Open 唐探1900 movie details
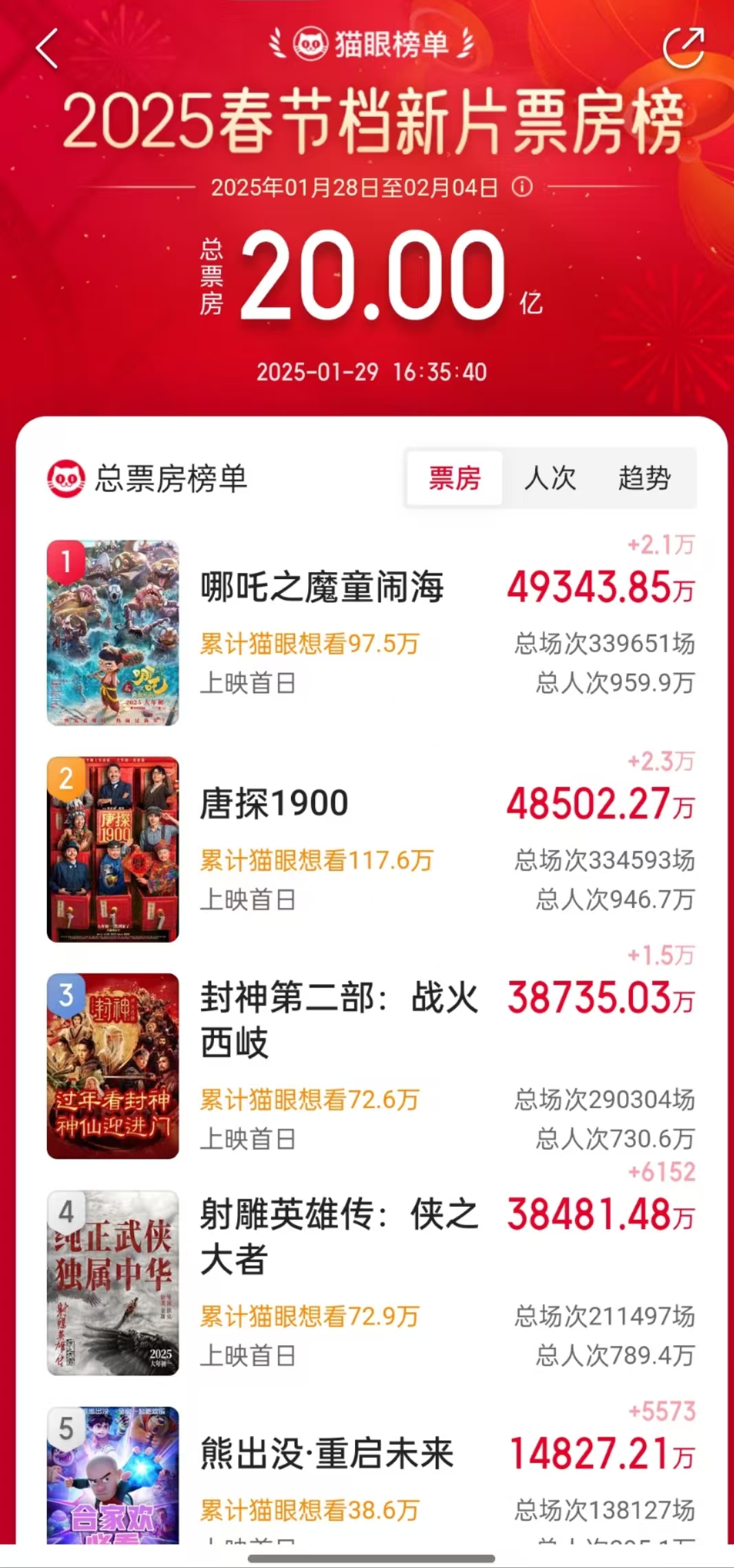The width and height of the screenshot is (734, 1568). [x=274, y=803]
